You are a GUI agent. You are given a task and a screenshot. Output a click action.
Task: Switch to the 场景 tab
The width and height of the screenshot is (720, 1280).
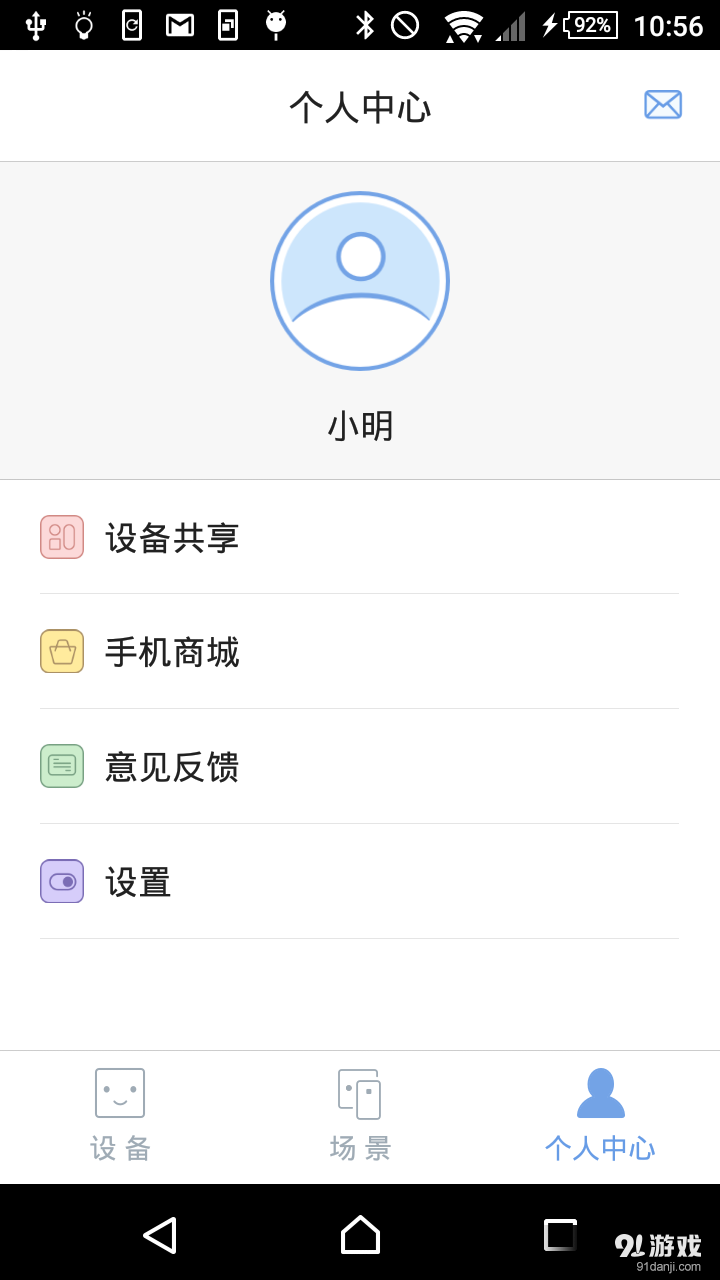tap(360, 1115)
